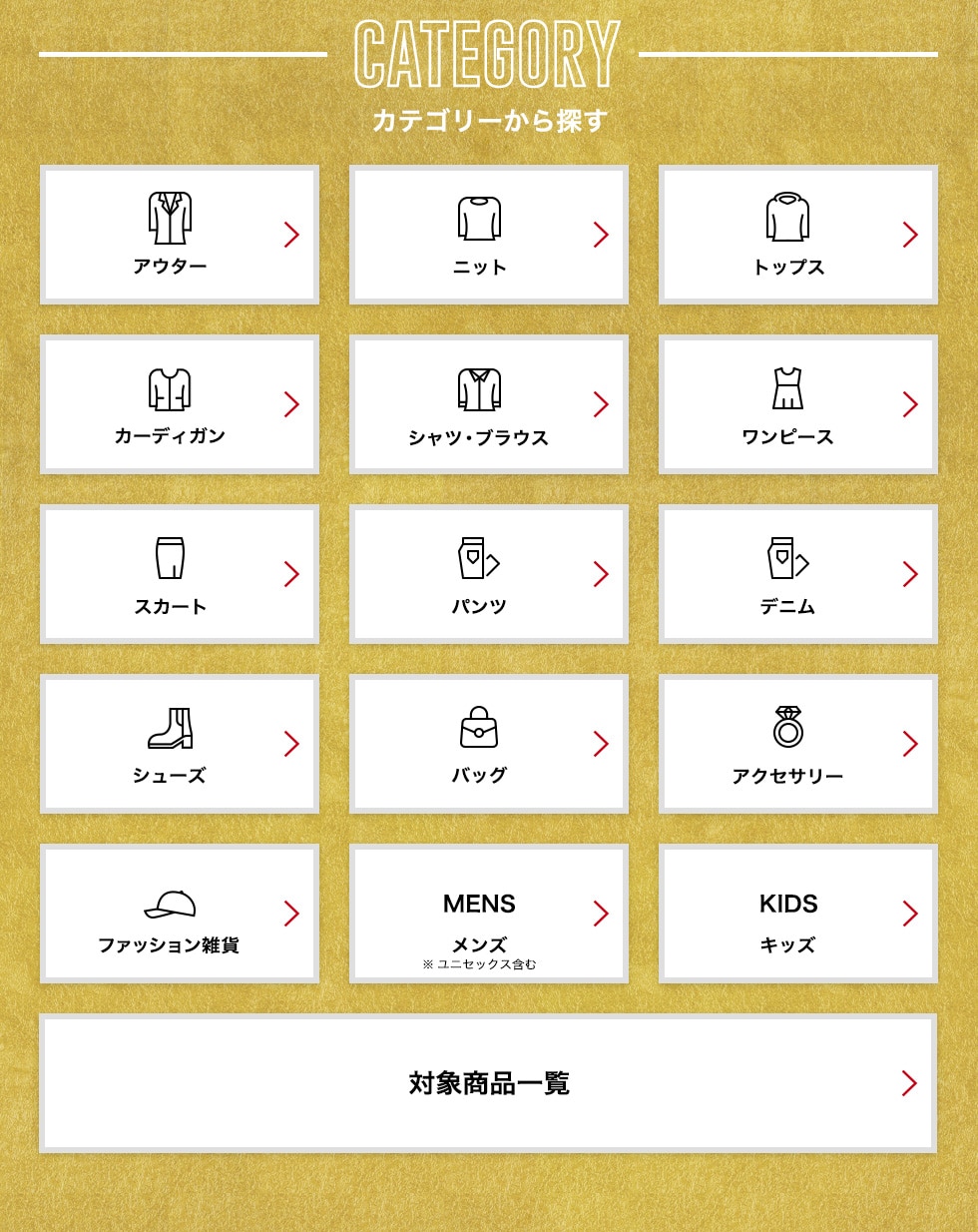This screenshot has width=978, height=1232.
Task: Select the トップス category tile
Action: click(x=798, y=235)
